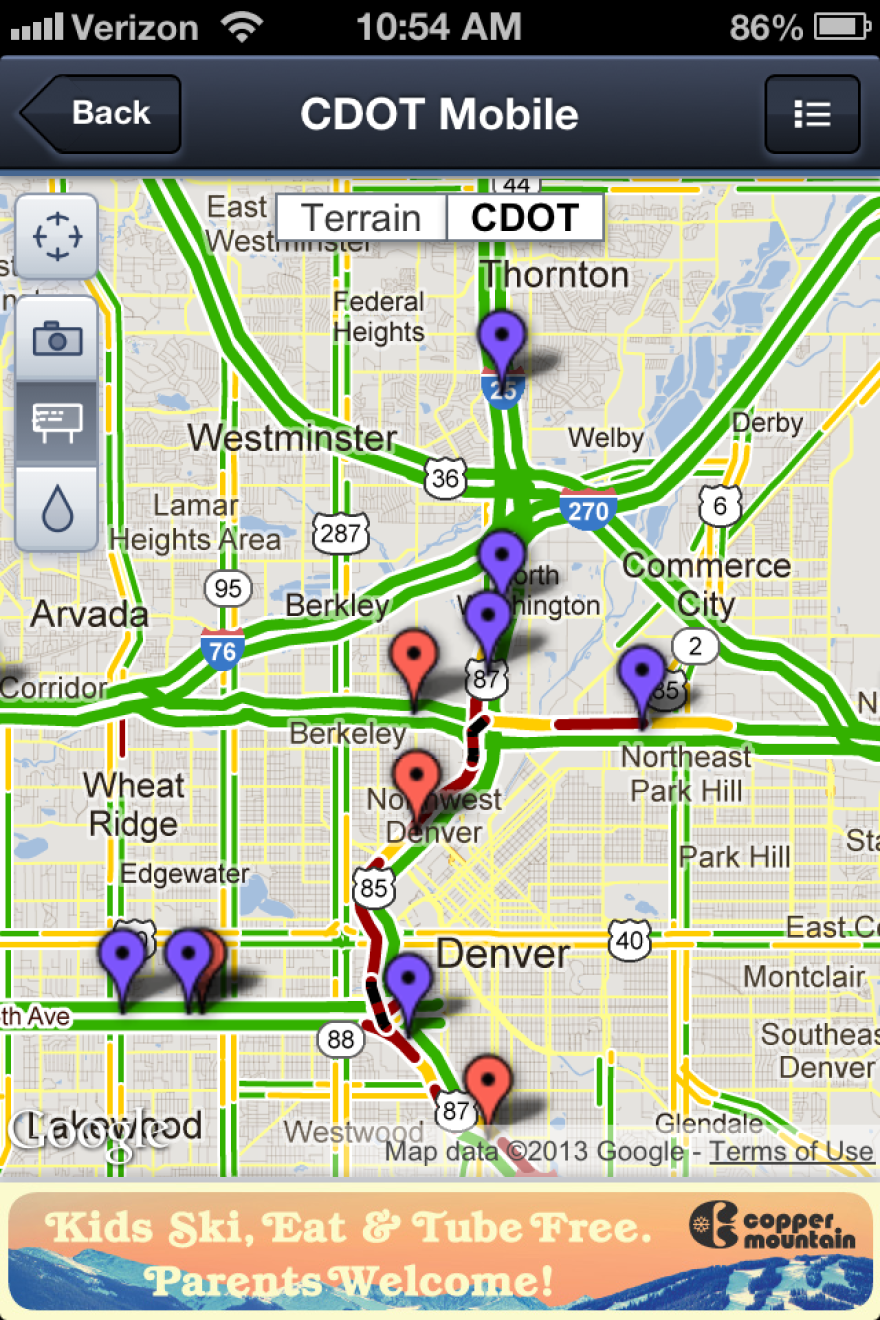This screenshot has height=1320, width=880.
Task: Select the CDOT map view
Action: coord(525,218)
